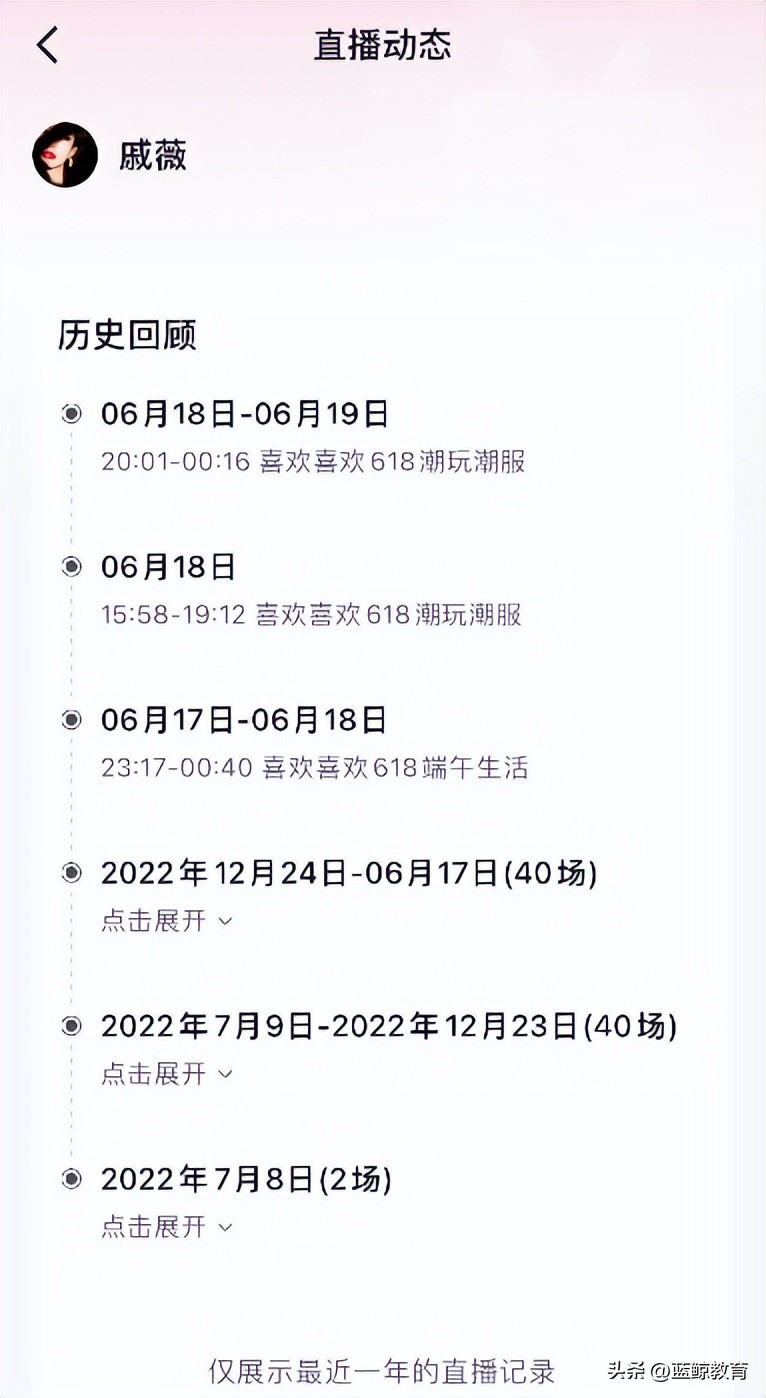Viewport: 766px width, 1398px height.
Task: Toggle the 15:58-19:12 broadcast record
Action: (313, 614)
